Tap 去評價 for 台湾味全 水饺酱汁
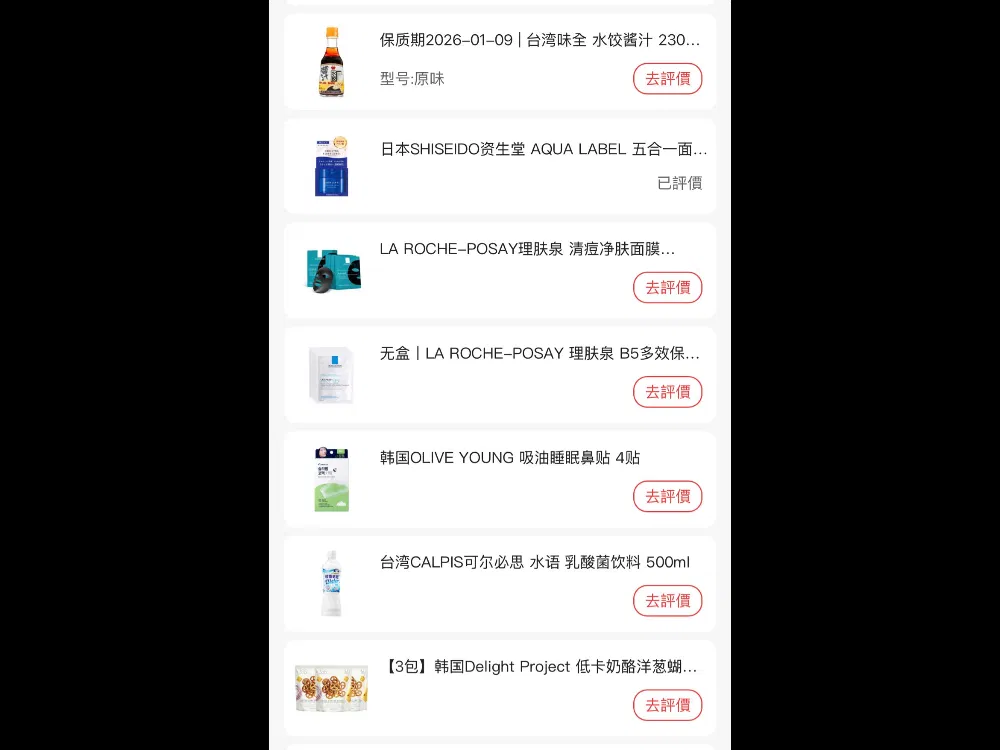This screenshot has height=750, width=1000. point(667,78)
